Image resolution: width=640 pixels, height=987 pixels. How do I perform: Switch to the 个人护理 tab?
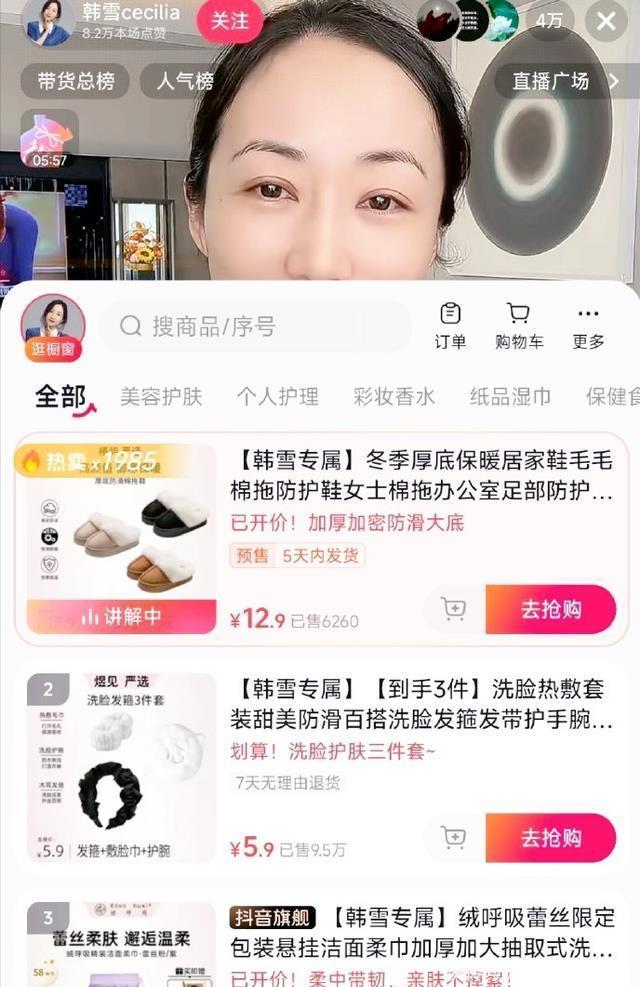(x=277, y=396)
